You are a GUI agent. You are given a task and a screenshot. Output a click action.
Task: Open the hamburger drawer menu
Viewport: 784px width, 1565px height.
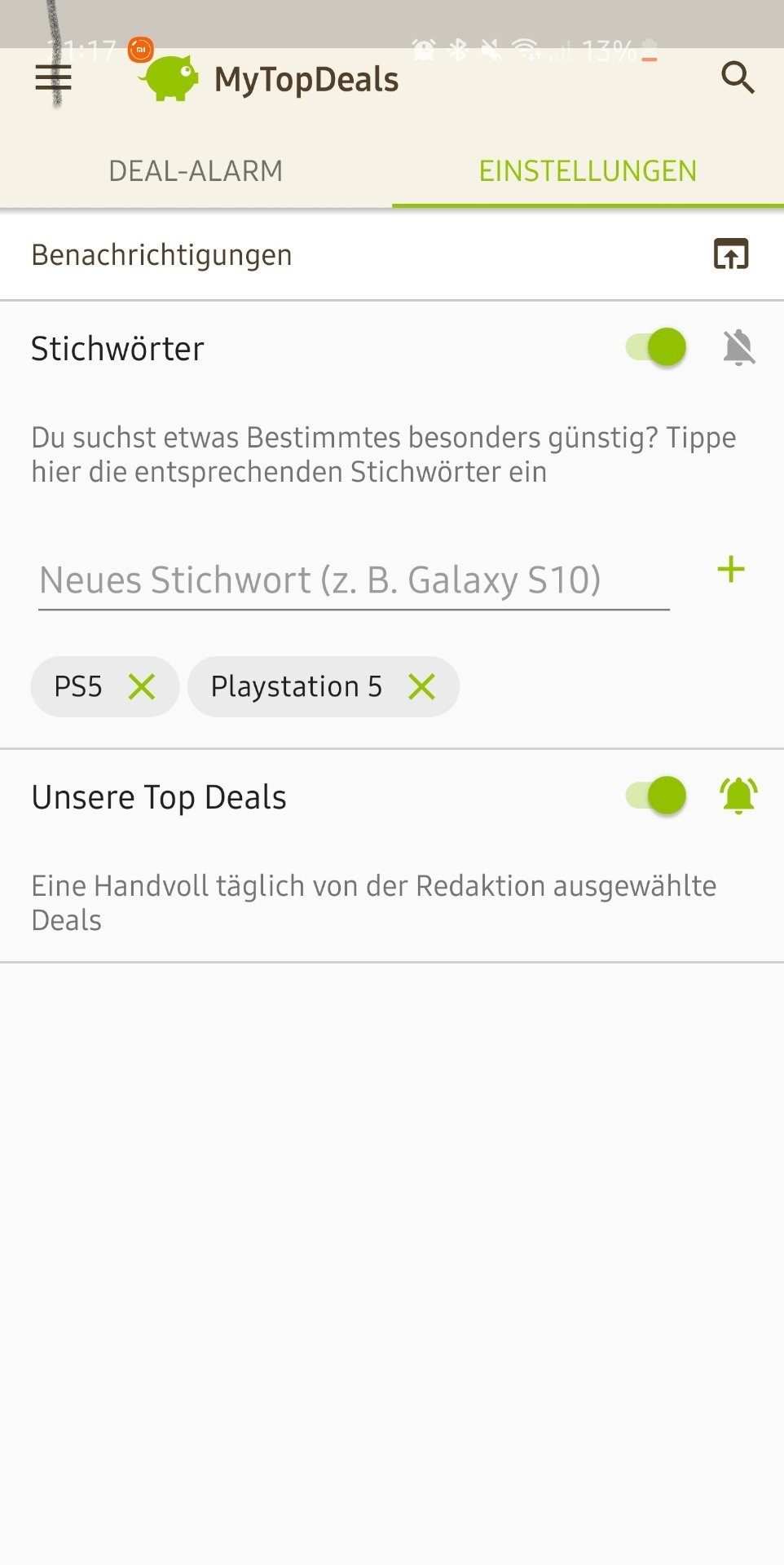53,79
